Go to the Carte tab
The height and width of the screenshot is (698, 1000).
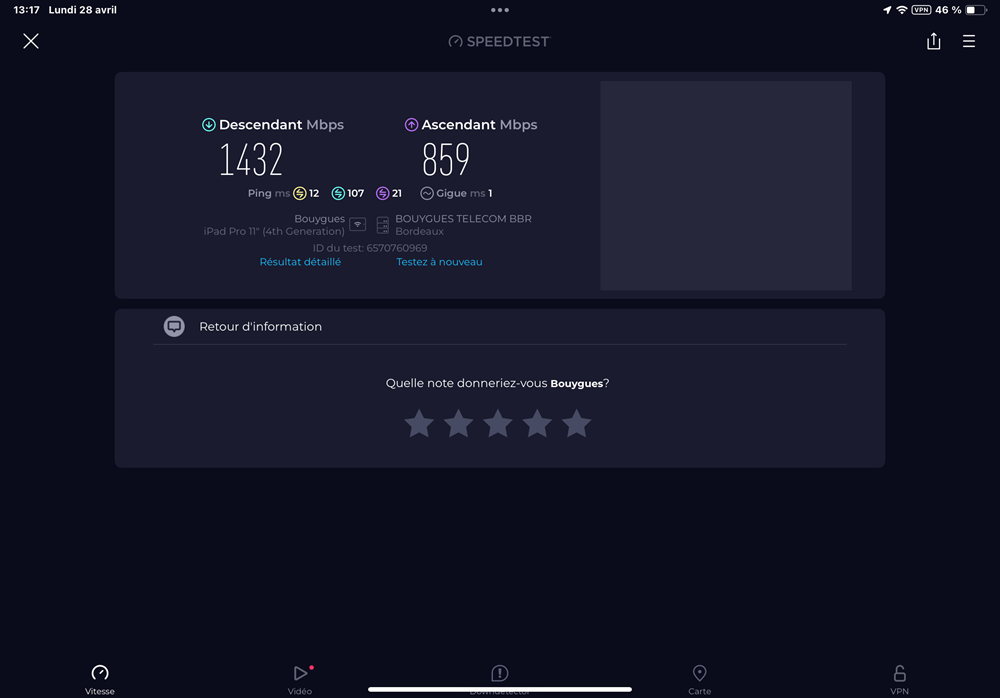click(700, 679)
